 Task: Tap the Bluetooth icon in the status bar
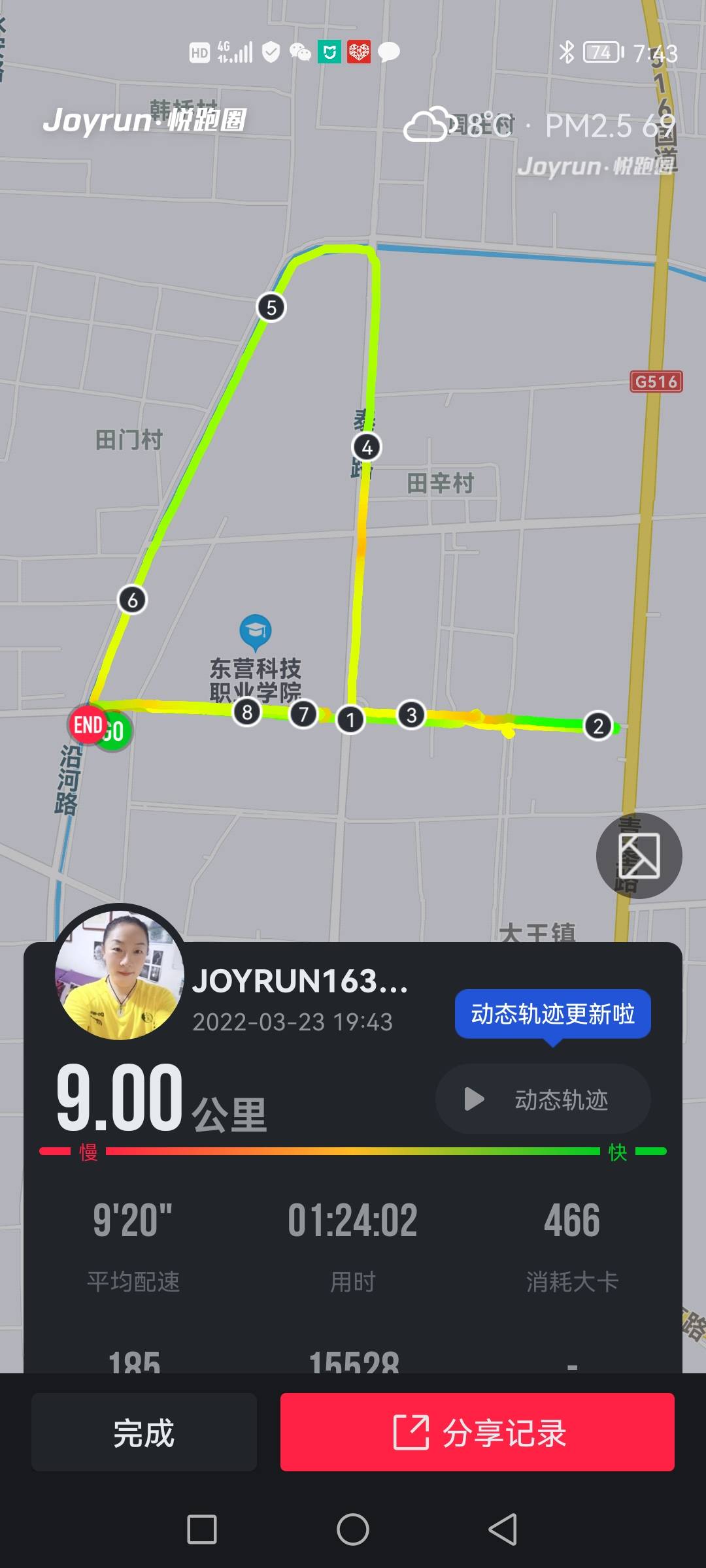568,52
